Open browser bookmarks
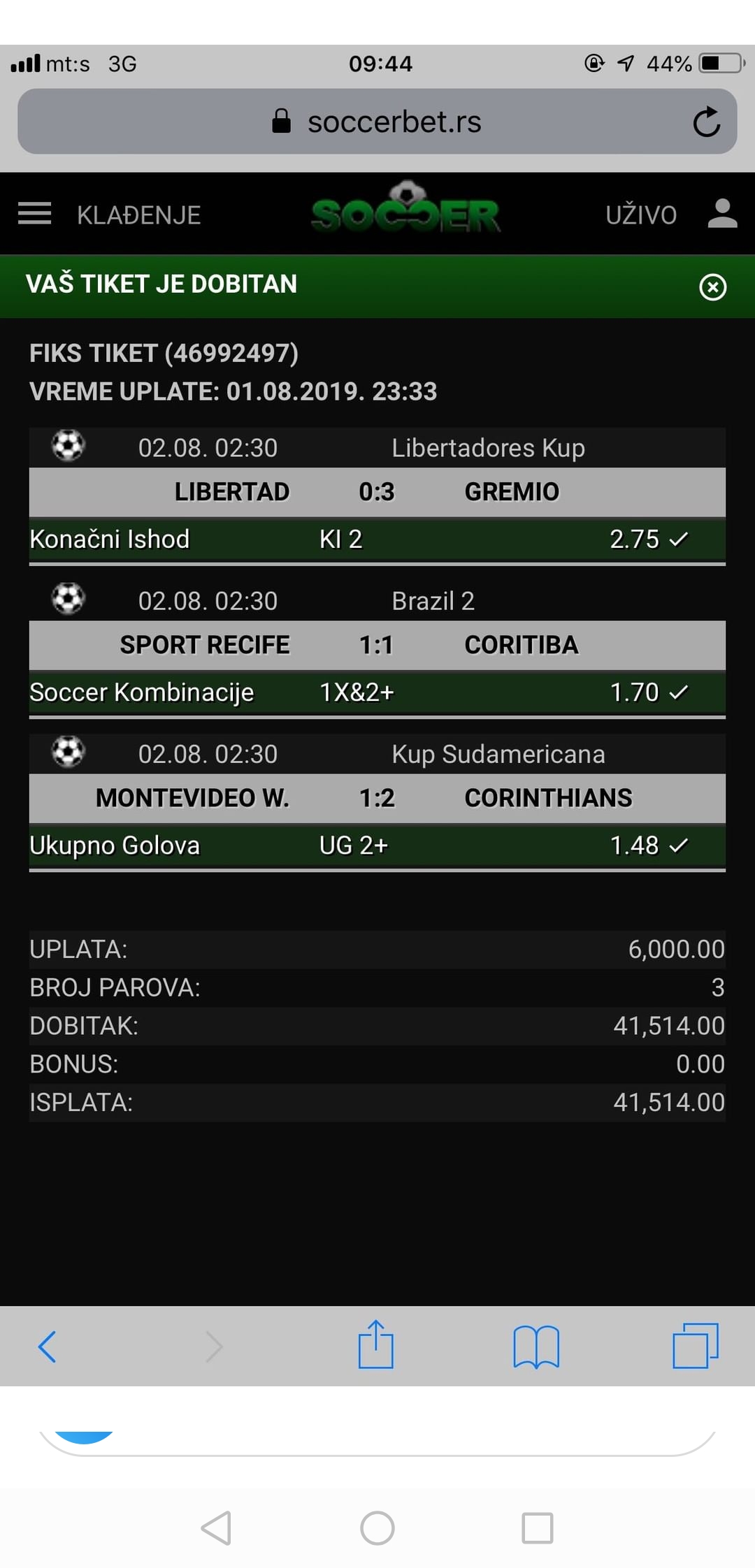The image size is (755, 1568). click(x=536, y=1346)
